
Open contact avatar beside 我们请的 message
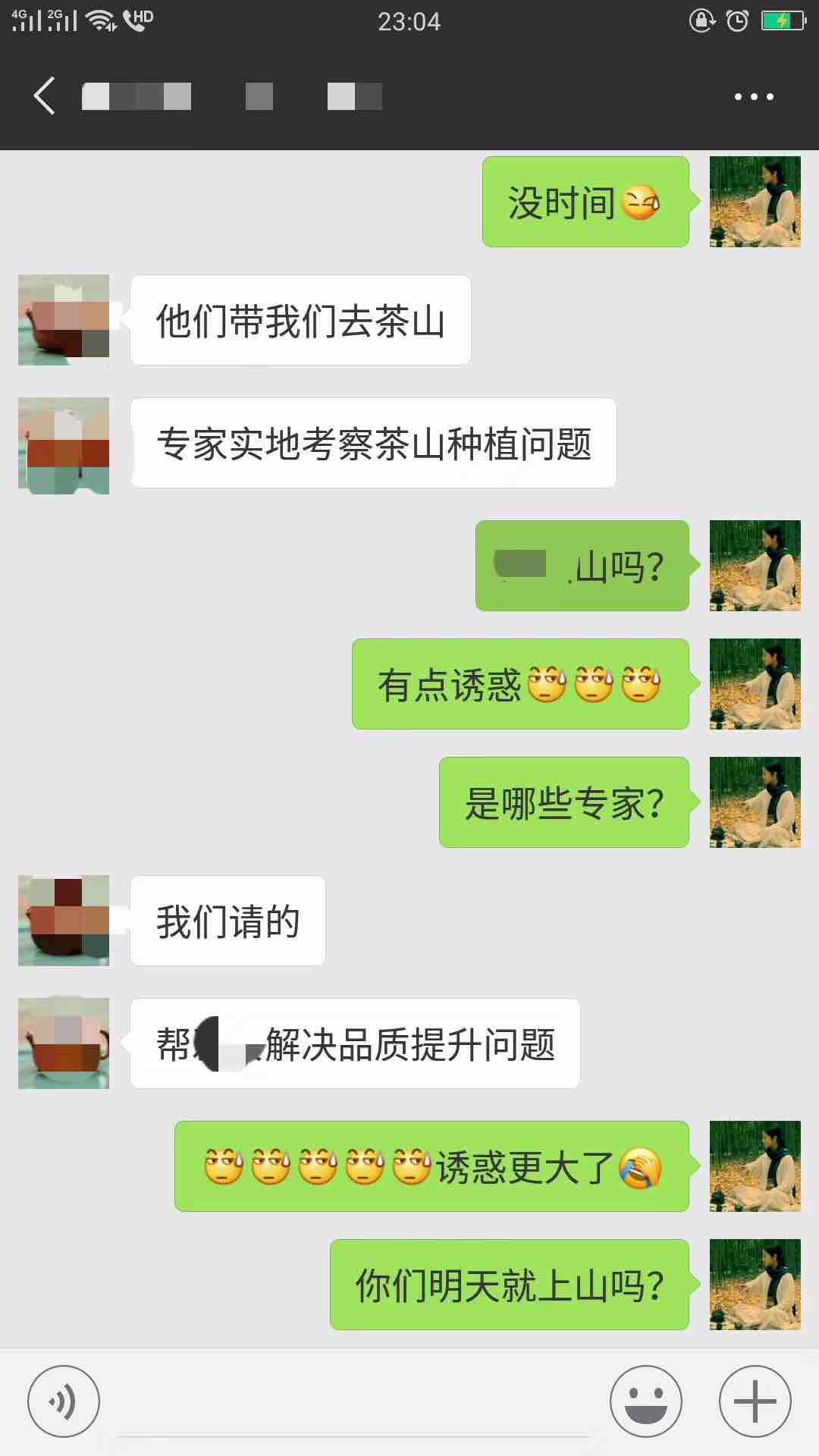(64, 921)
